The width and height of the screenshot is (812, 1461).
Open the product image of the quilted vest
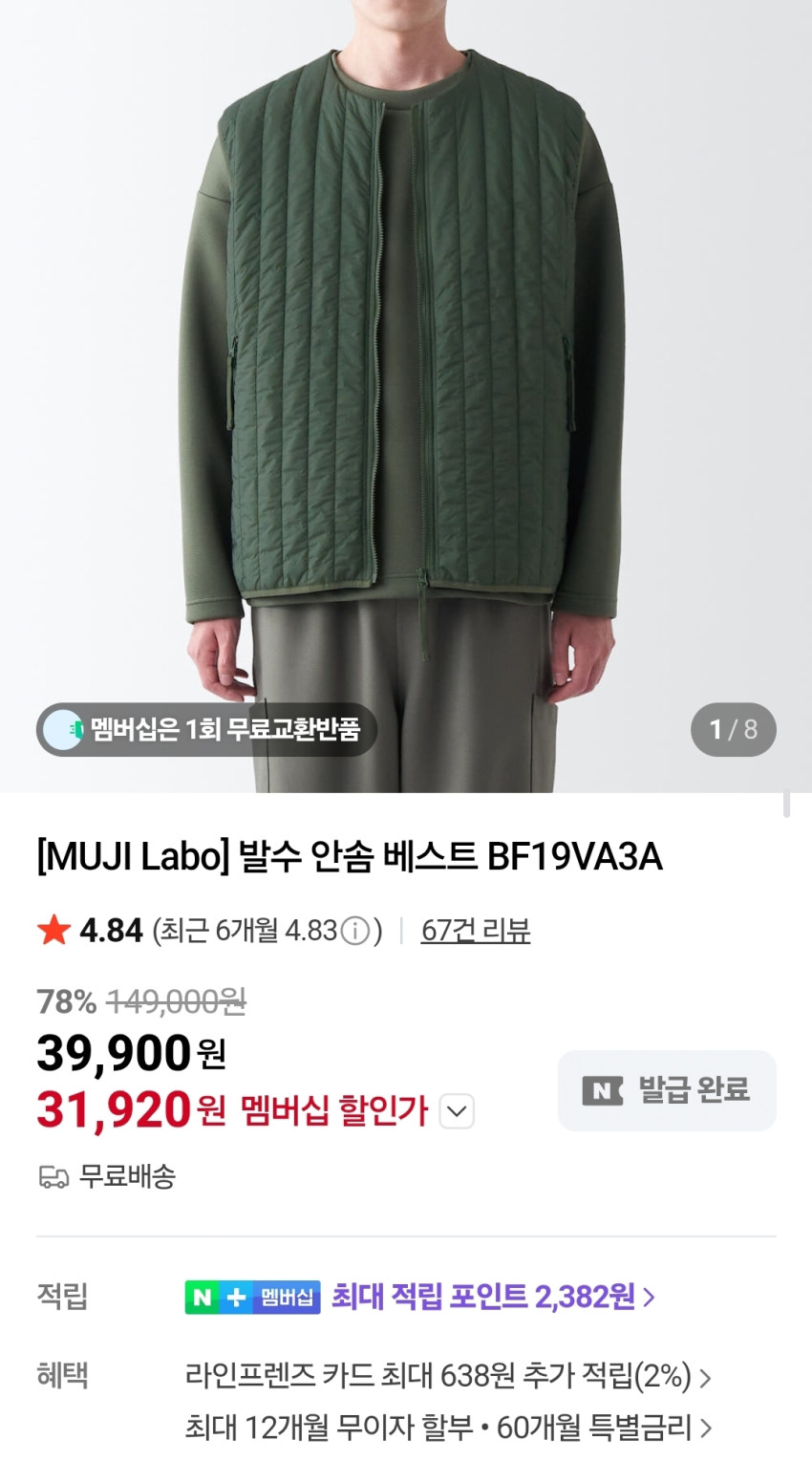406,363
